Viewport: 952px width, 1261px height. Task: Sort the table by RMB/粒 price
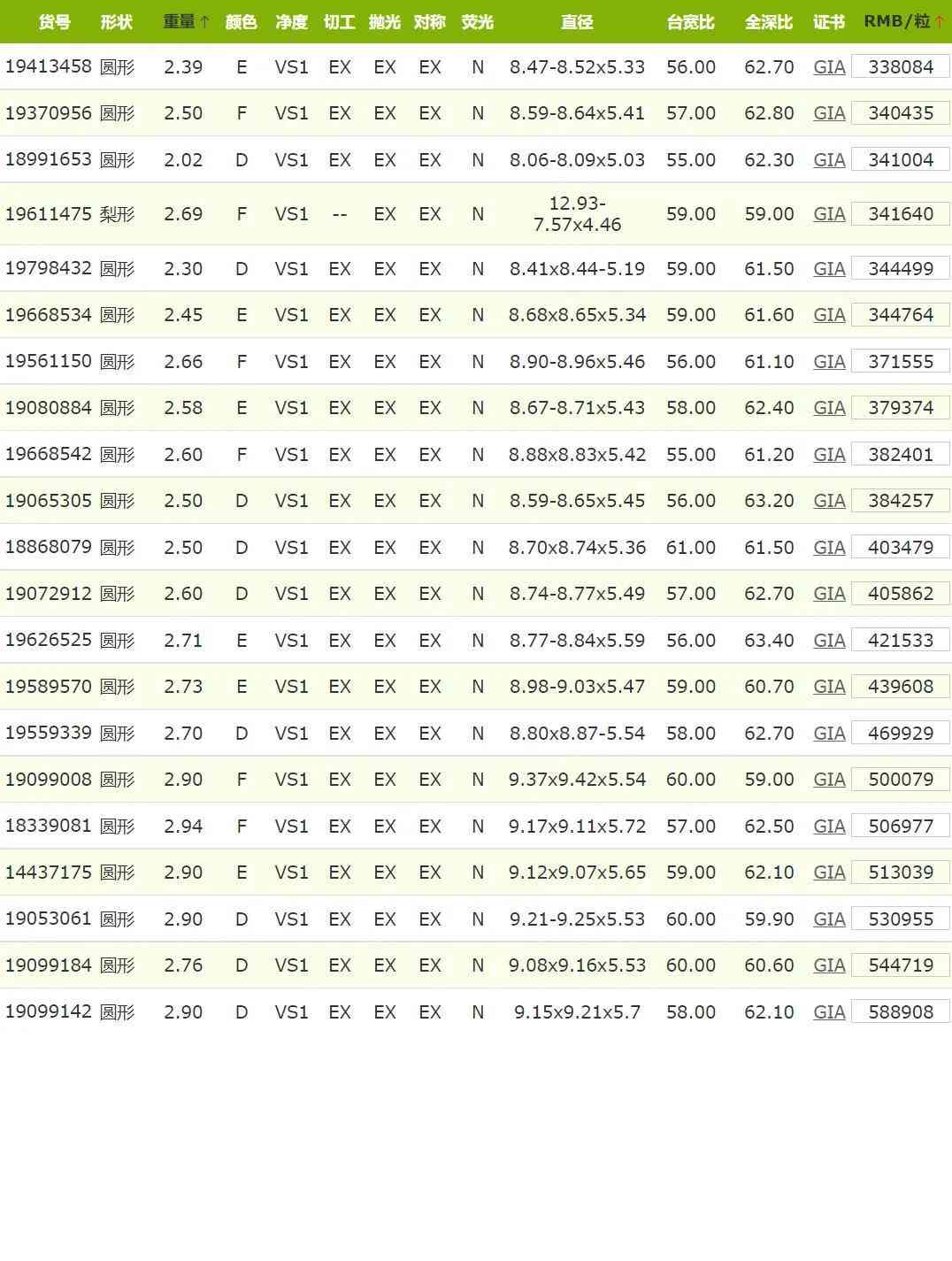902,21
